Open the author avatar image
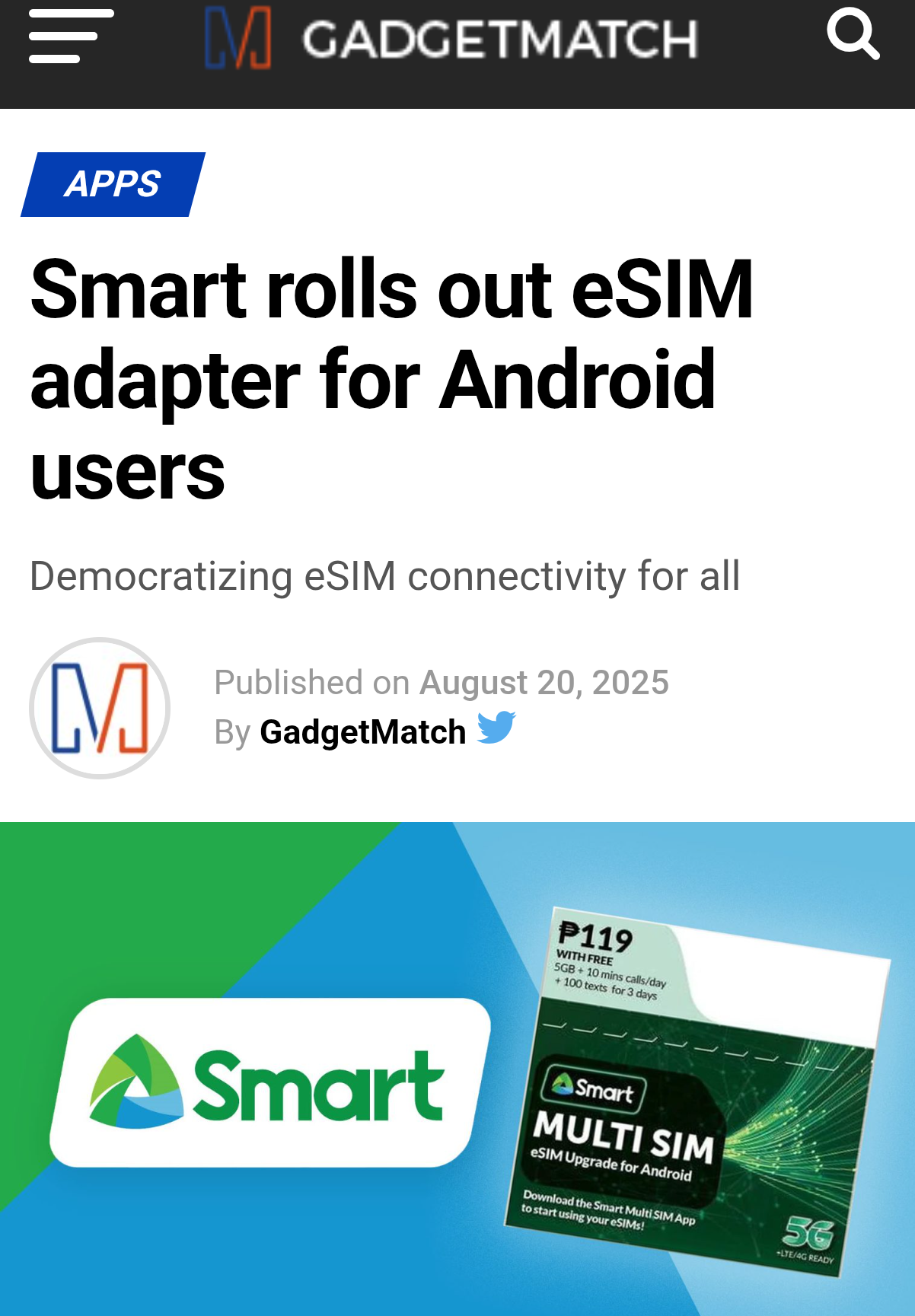Viewport: 915px width, 1316px height. click(x=100, y=708)
